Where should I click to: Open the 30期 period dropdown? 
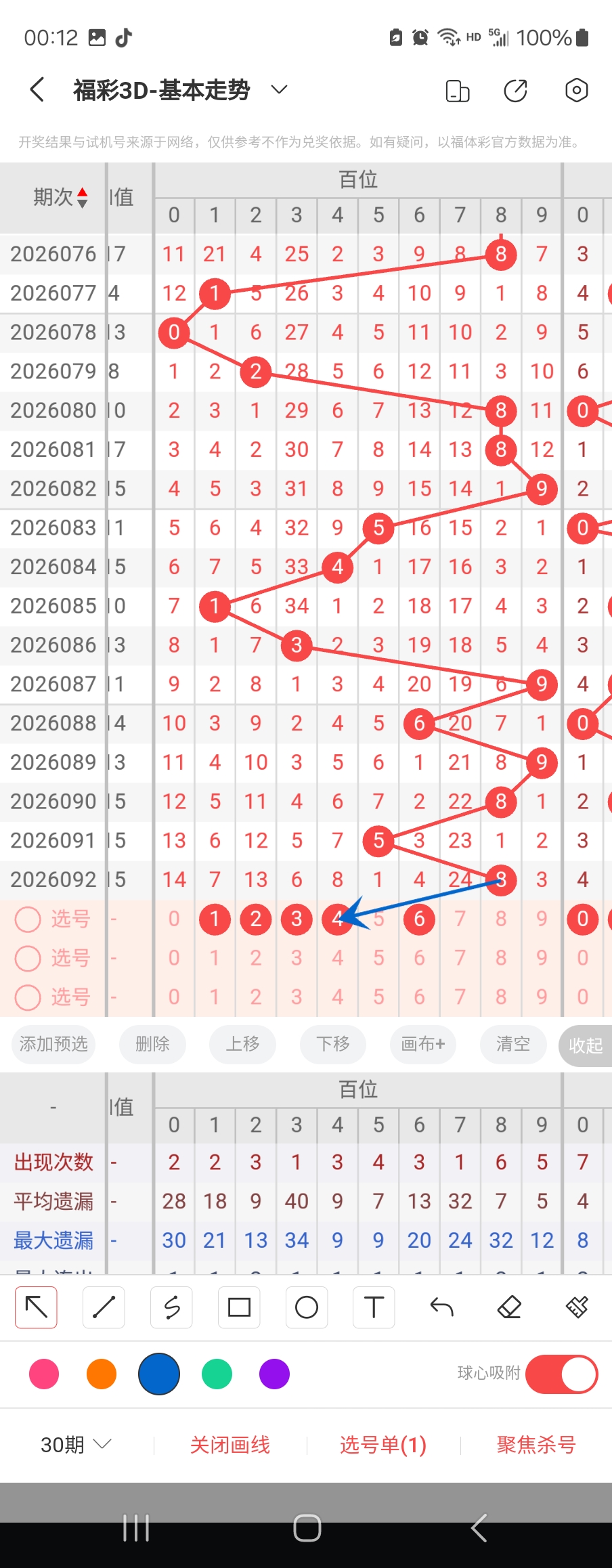76,1445
